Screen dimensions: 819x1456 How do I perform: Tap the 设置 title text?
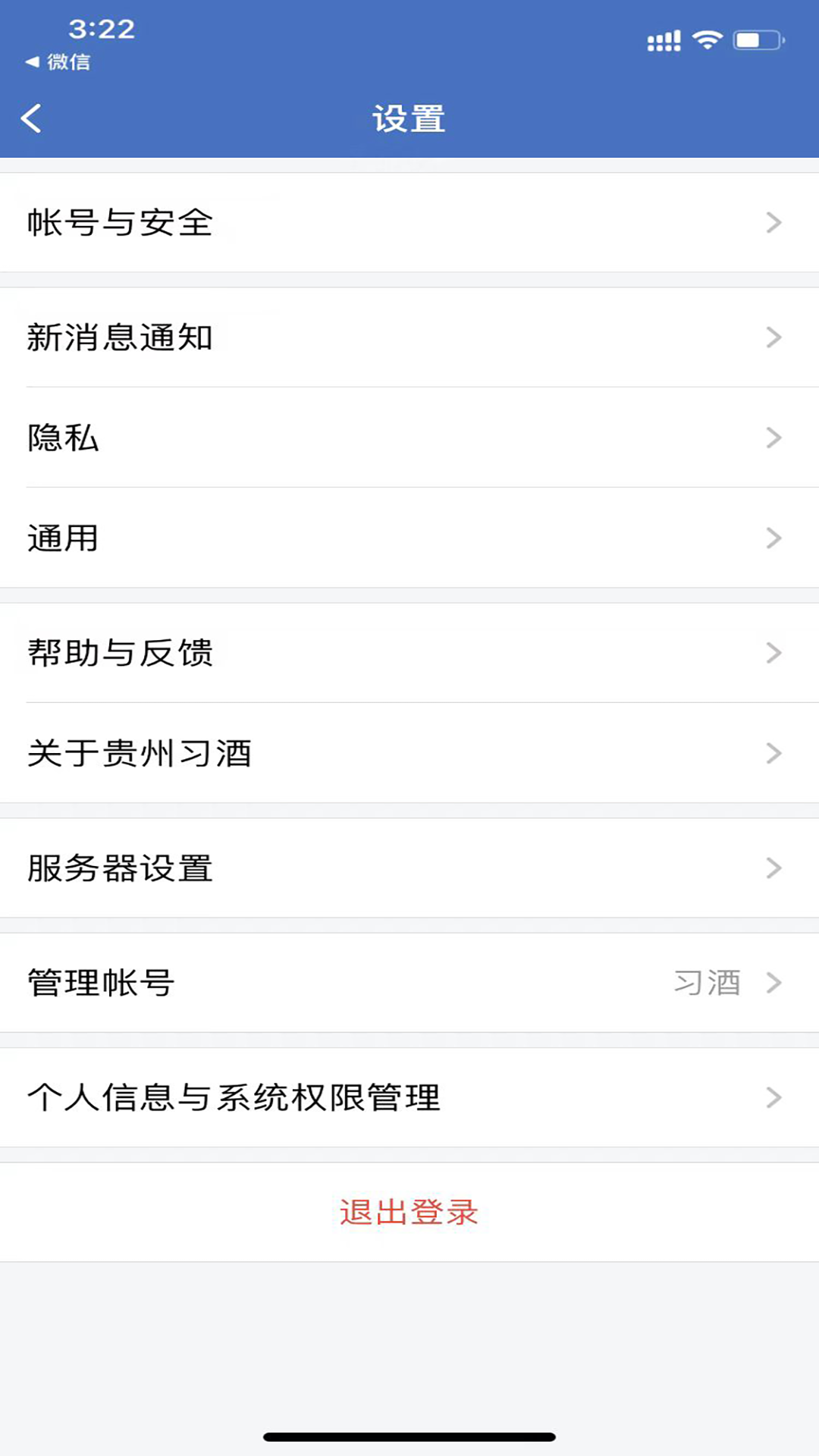click(x=409, y=118)
